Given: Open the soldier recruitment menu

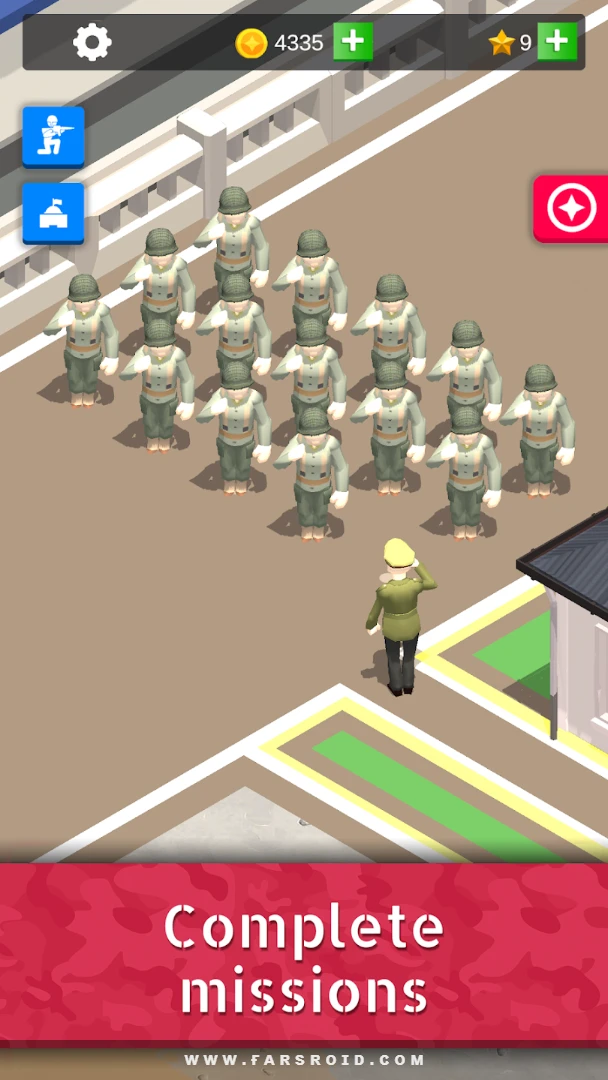Looking at the screenshot, I should coord(53,136).
